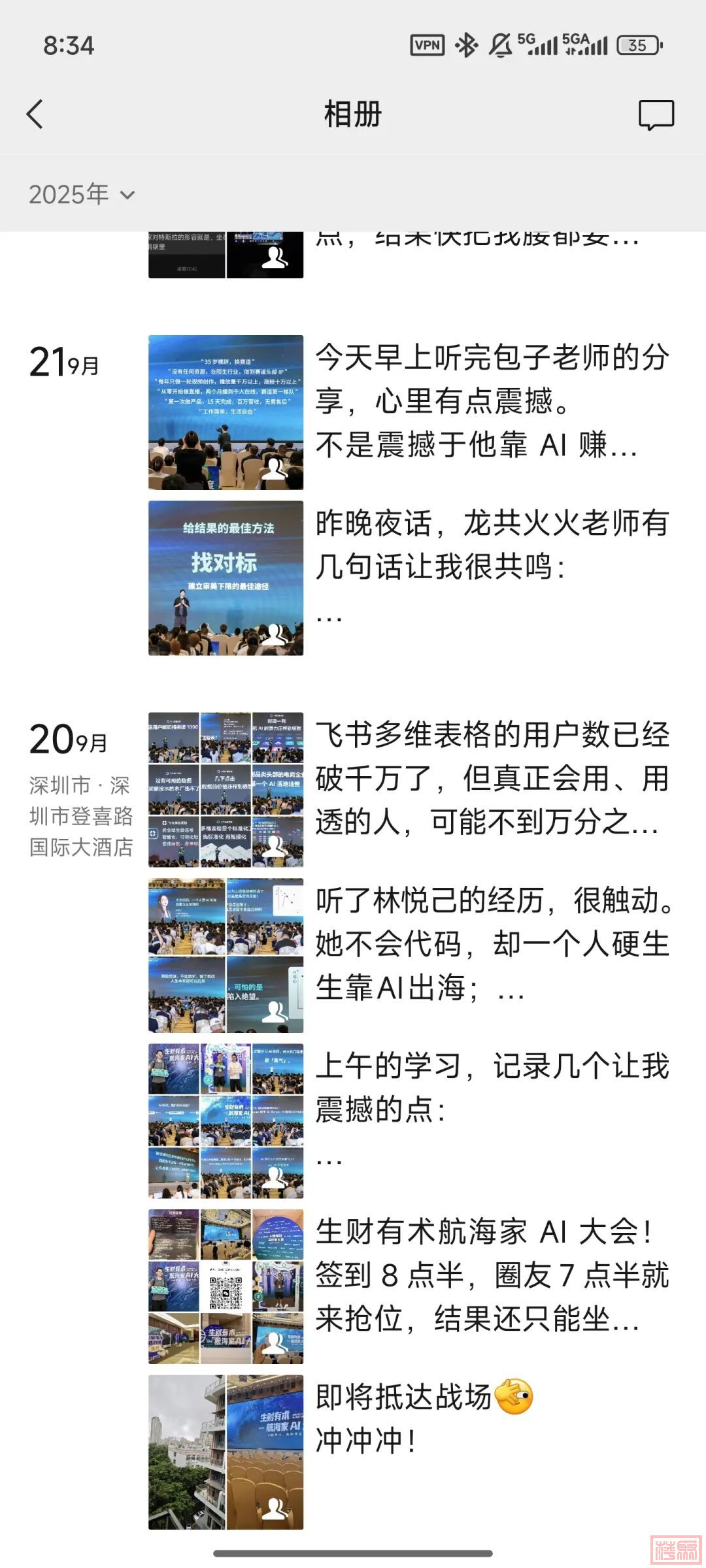Expand the 2025年 year dropdown
706x1568 pixels.
[x=82, y=195]
